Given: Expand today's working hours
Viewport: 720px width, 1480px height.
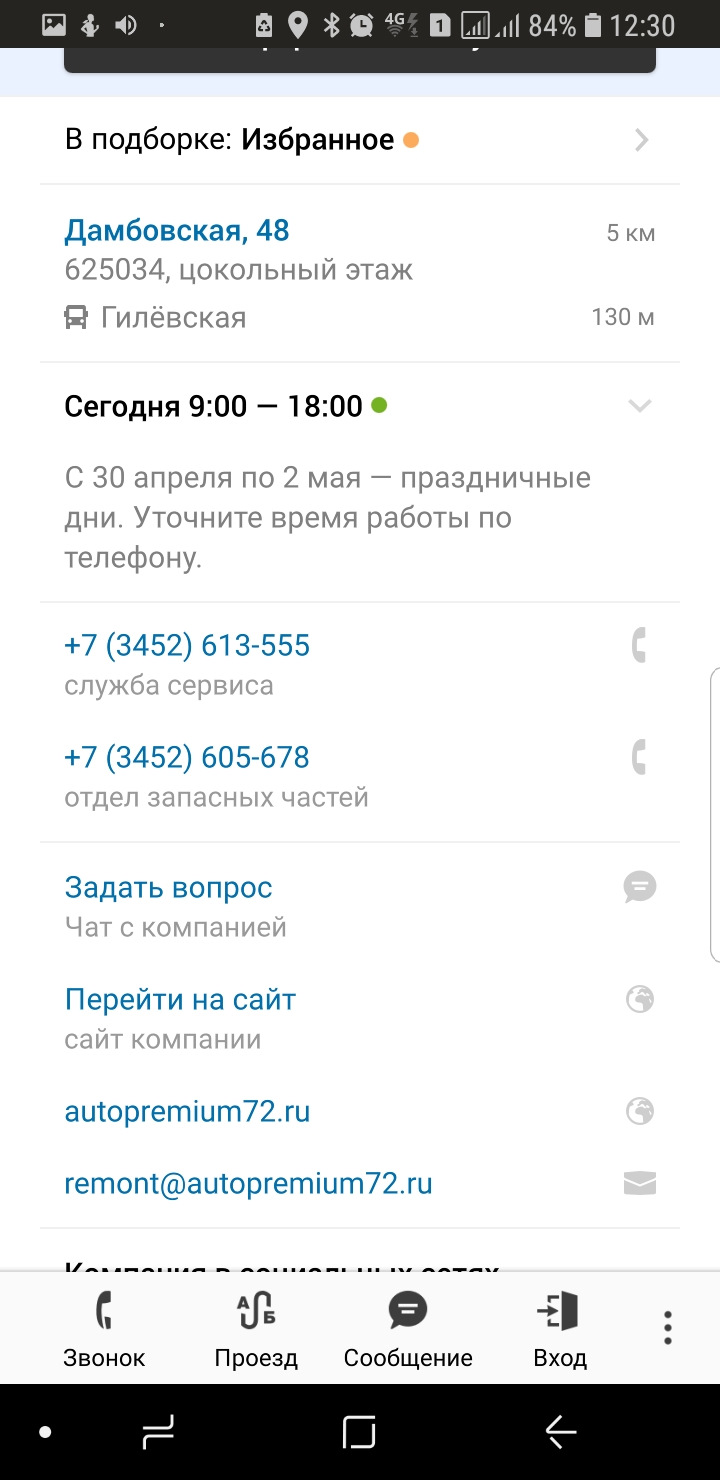Looking at the screenshot, I should 360,406.
